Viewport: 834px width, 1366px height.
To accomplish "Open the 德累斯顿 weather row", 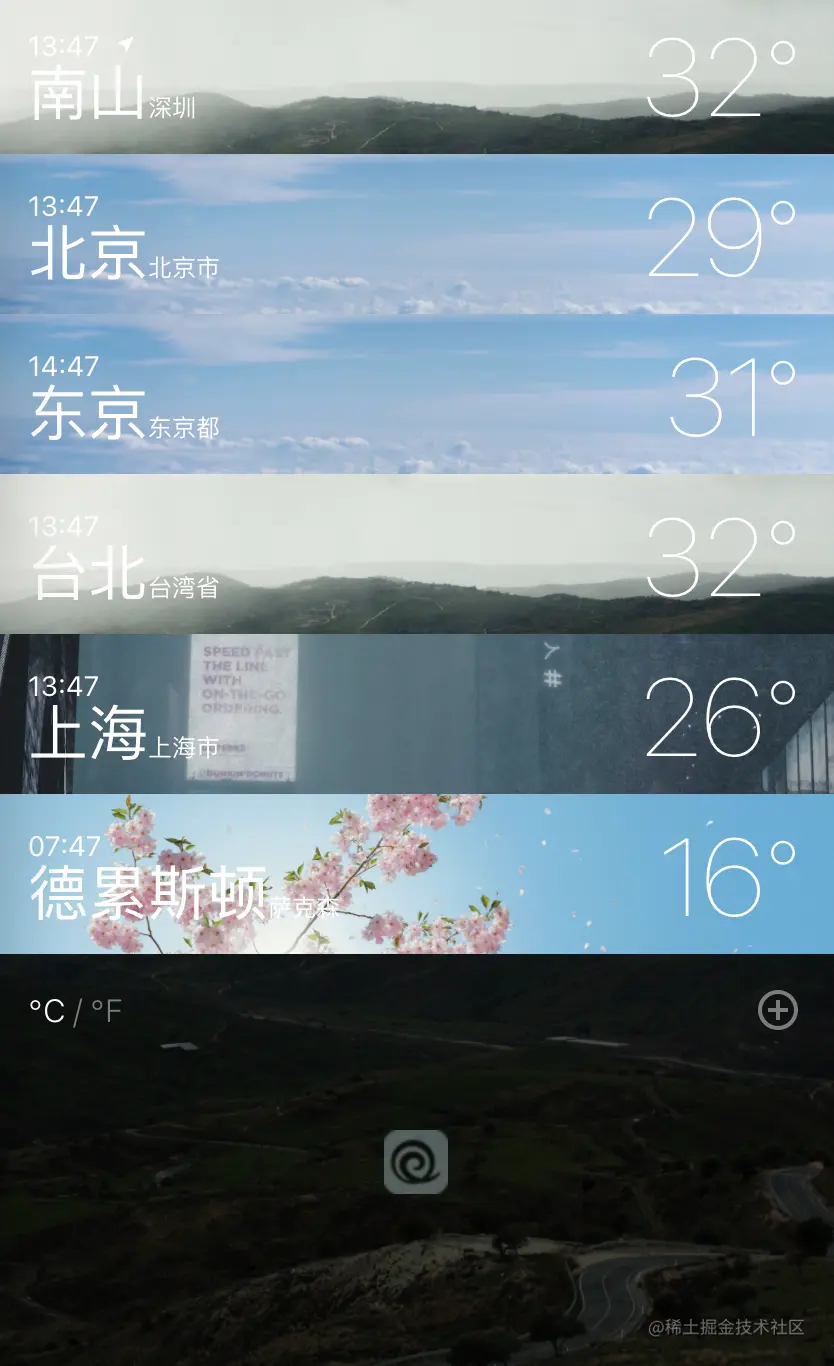I will click(x=416, y=876).
